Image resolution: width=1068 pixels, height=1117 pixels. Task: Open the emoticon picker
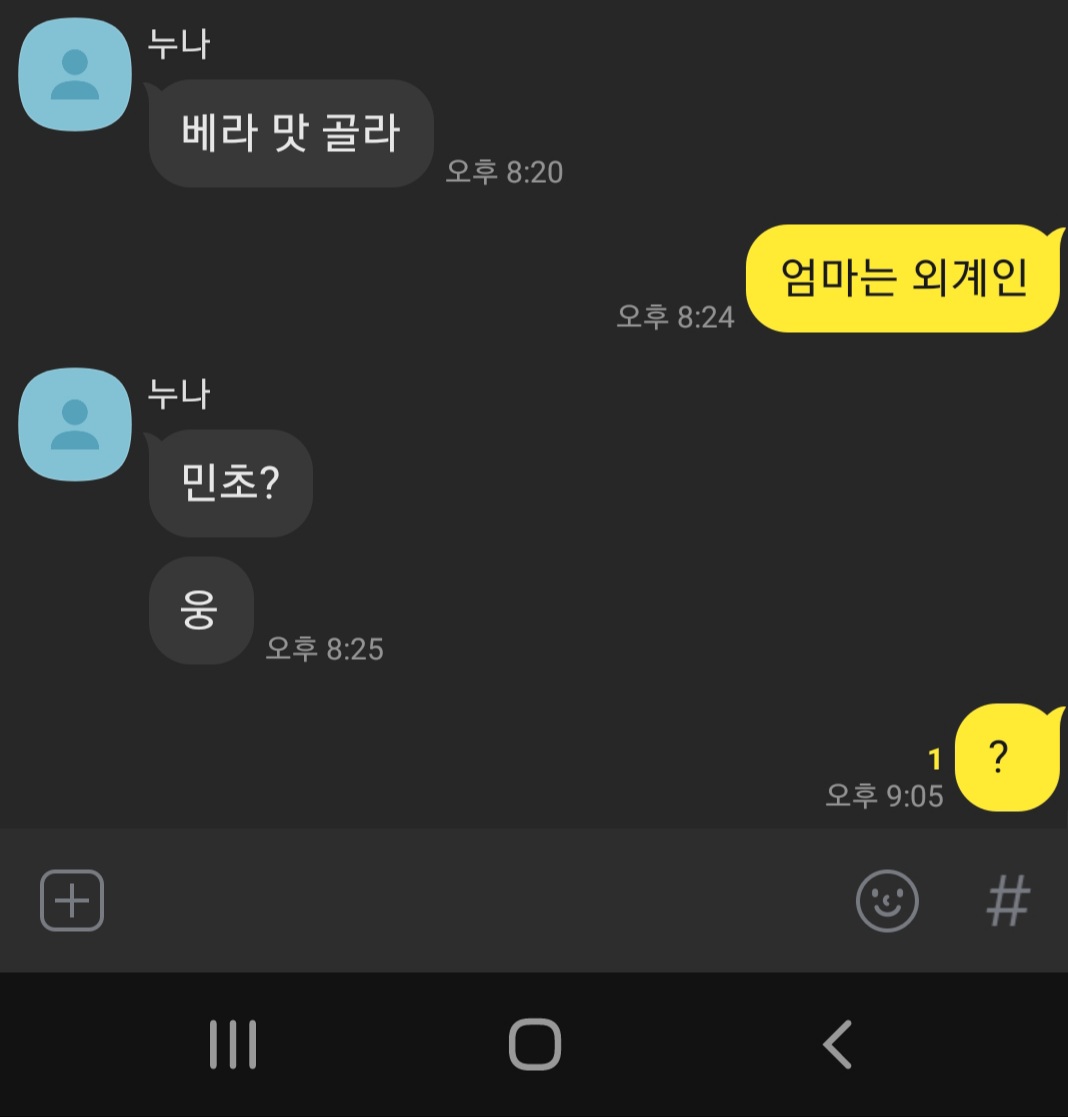887,900
